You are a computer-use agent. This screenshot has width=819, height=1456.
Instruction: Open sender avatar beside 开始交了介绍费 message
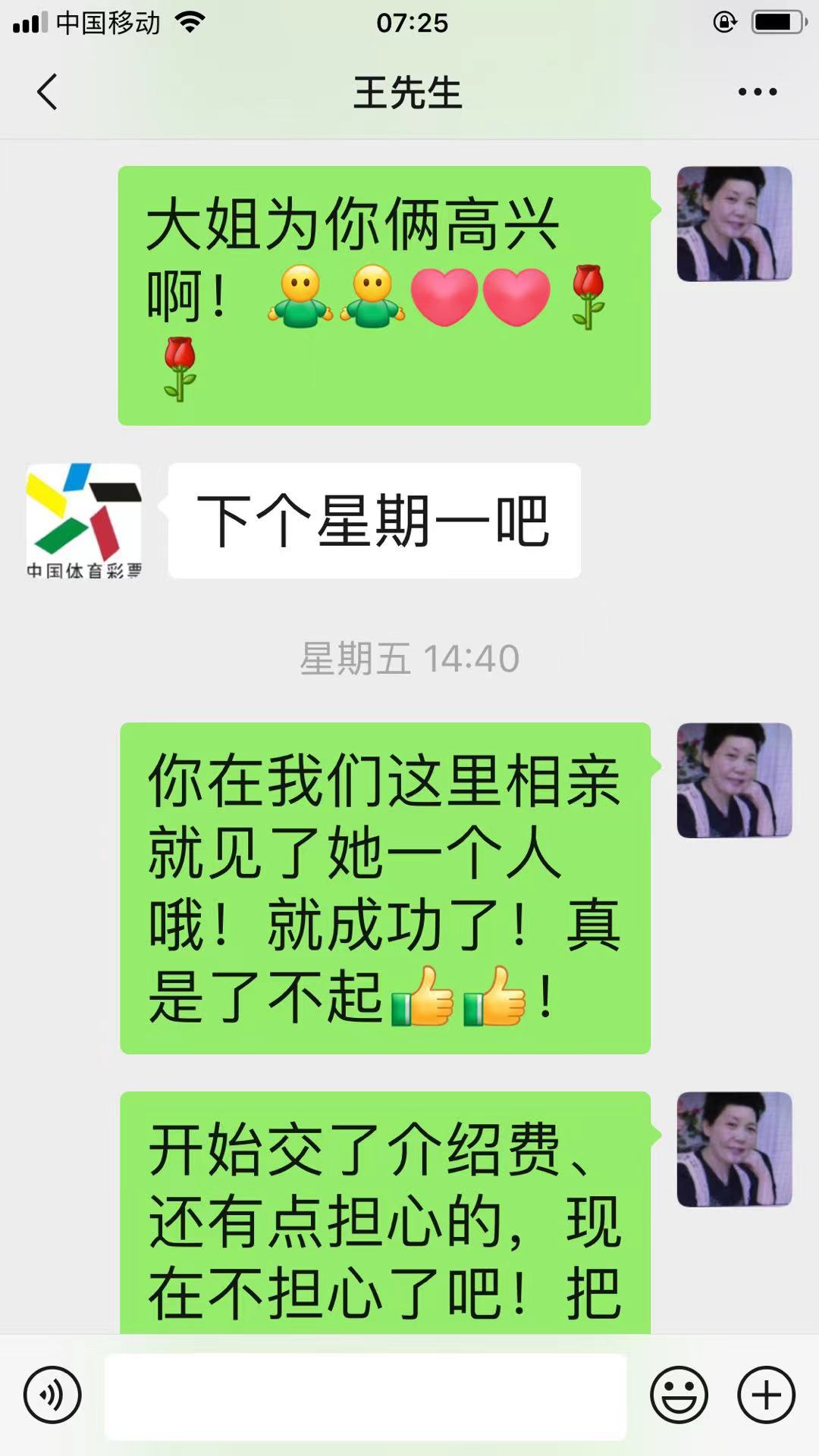click(734, 1149)
